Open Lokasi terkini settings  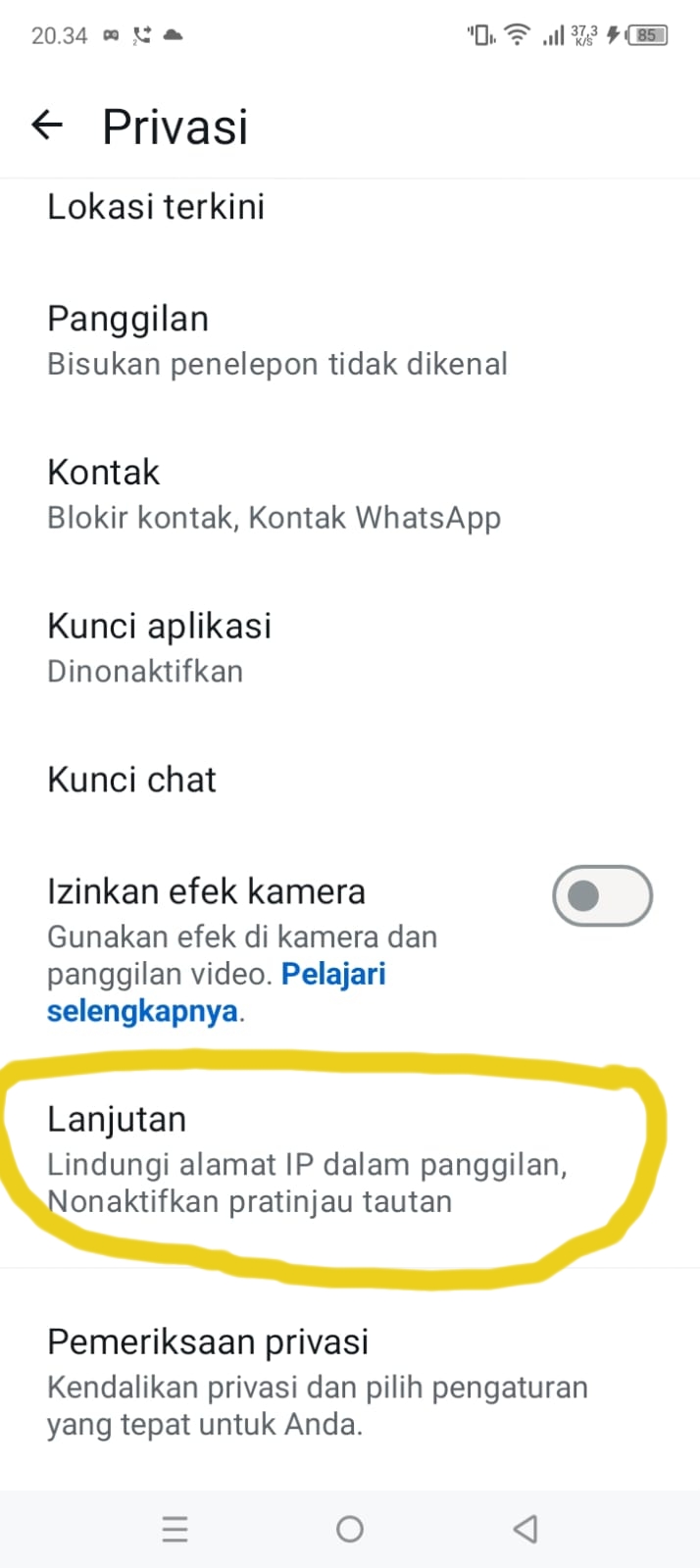pyautogui.click(x=157, y=208)
